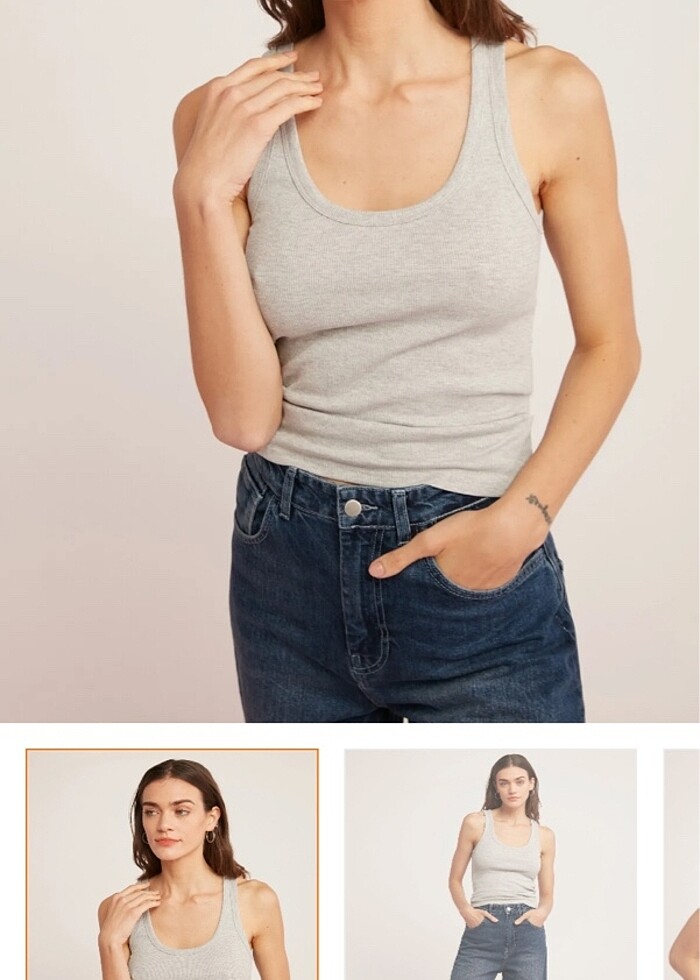This screenshot has width=700, height=980.
Task: Select the thumbnail with hands in jean pockets
Action: pos(490,864)
